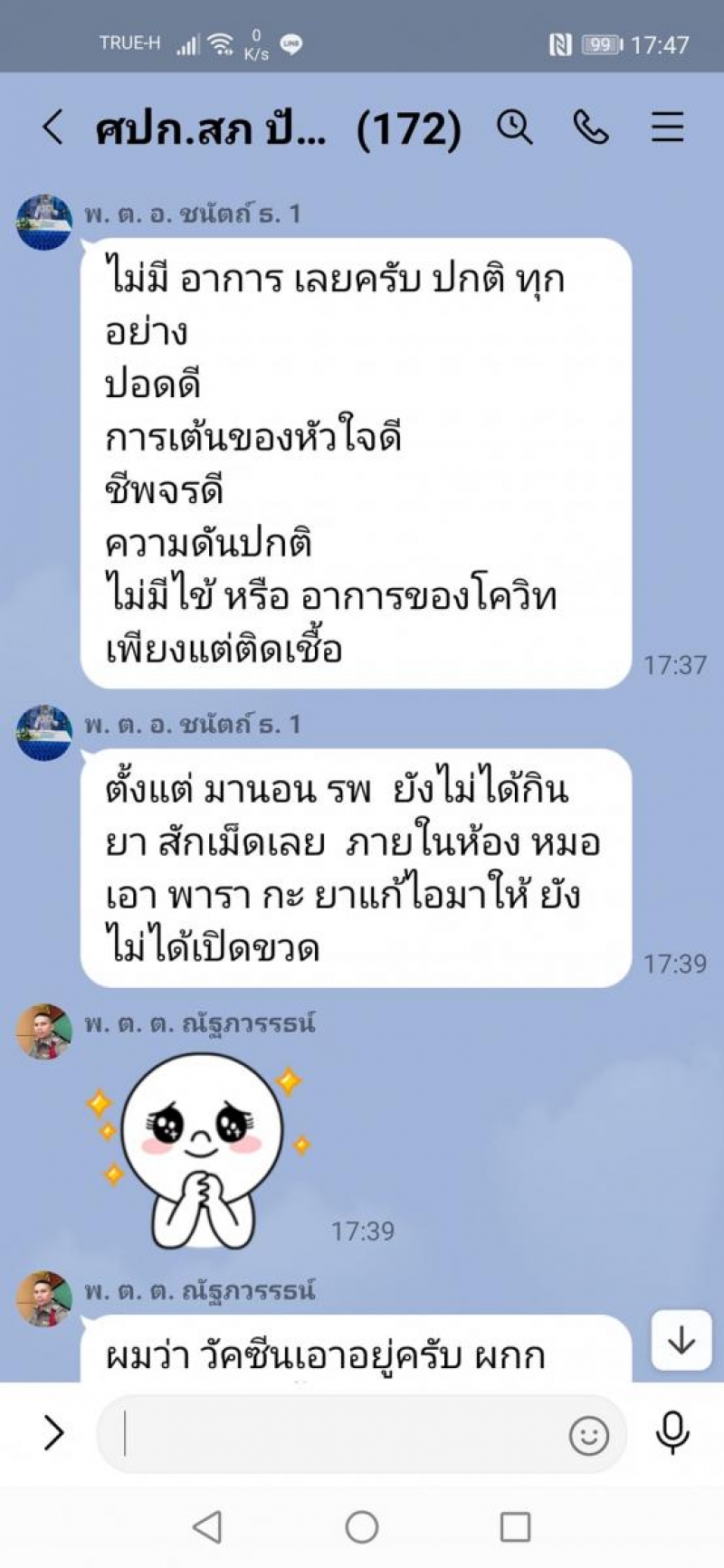Record a voice message with the microphone

(672, 1432)
